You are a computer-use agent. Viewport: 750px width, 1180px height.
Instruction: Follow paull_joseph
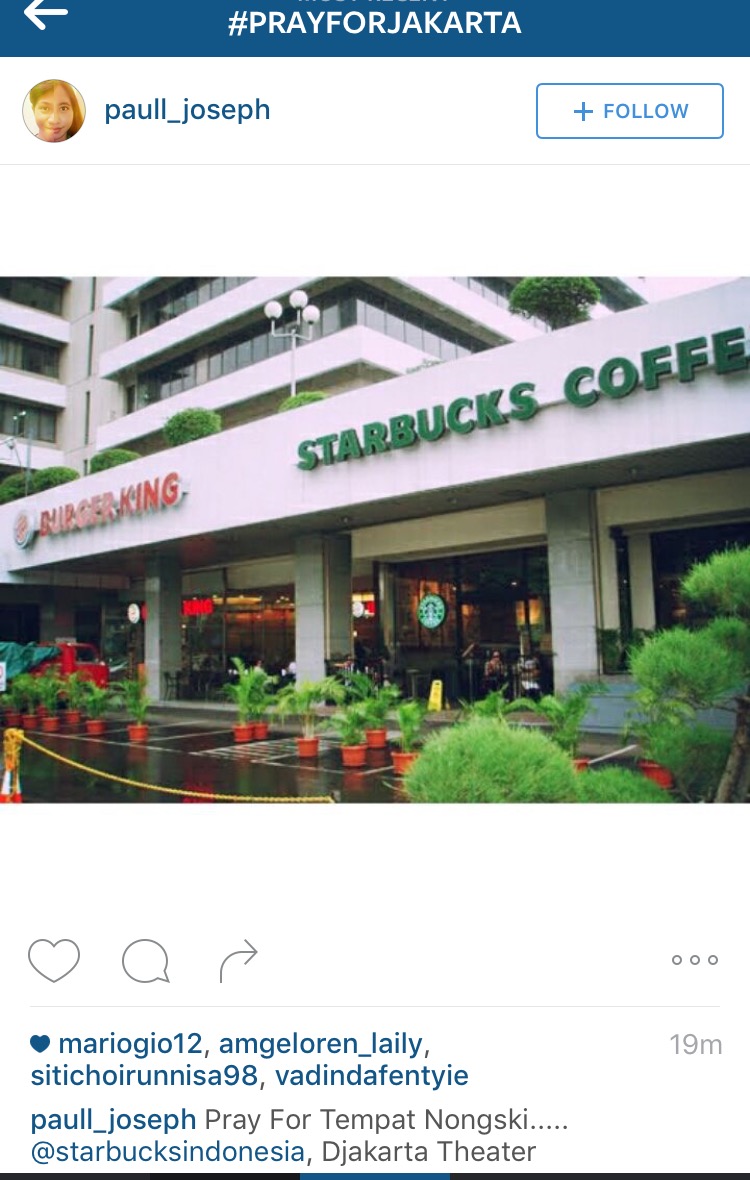pos(629,111)
